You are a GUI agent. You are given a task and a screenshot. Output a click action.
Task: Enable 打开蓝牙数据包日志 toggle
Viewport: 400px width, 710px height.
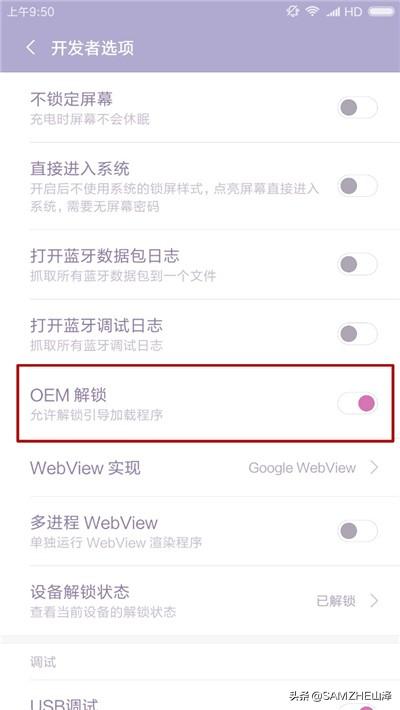[357, 264]
